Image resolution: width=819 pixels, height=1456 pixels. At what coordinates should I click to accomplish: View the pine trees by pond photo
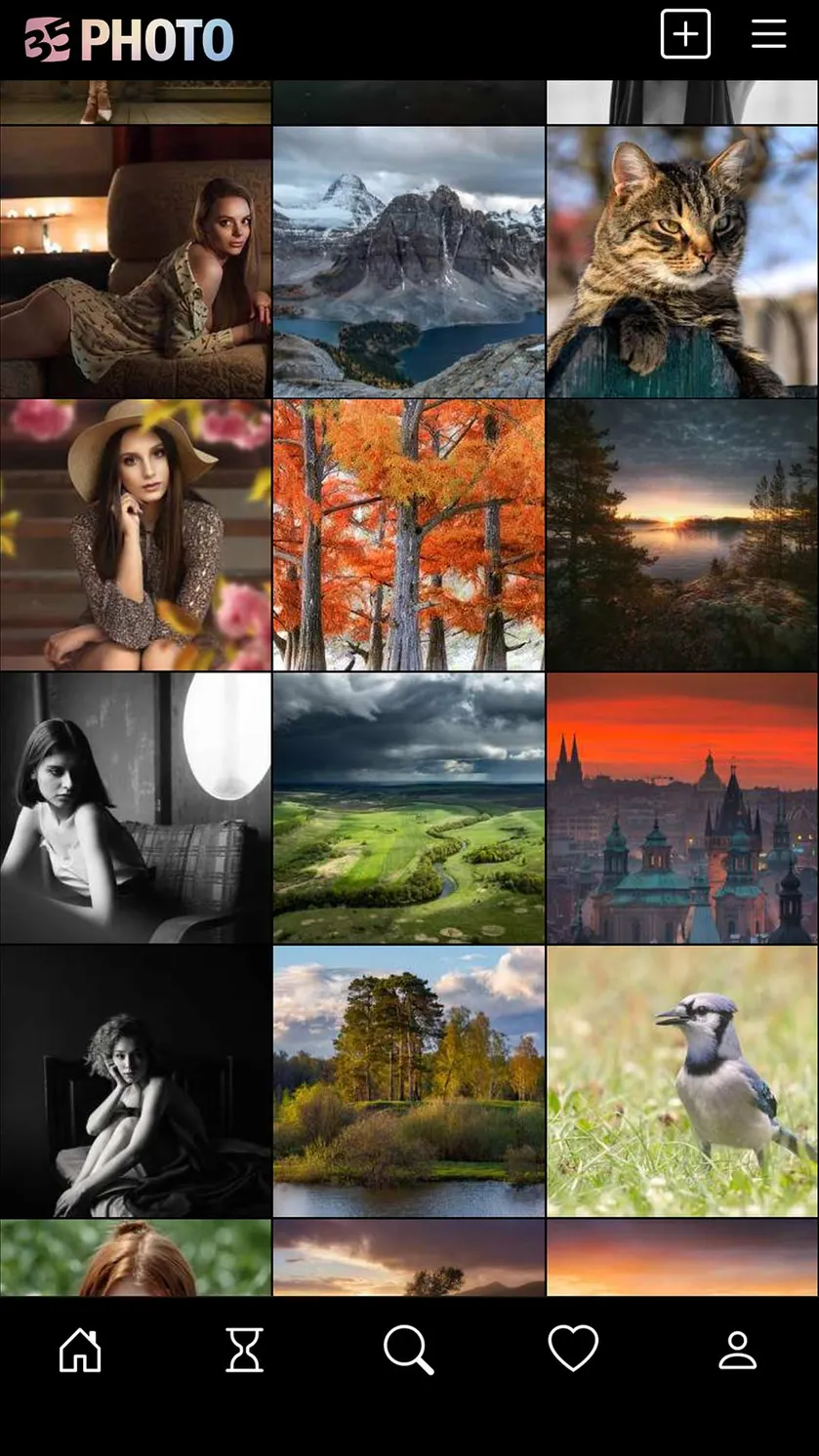point(409,1081)
